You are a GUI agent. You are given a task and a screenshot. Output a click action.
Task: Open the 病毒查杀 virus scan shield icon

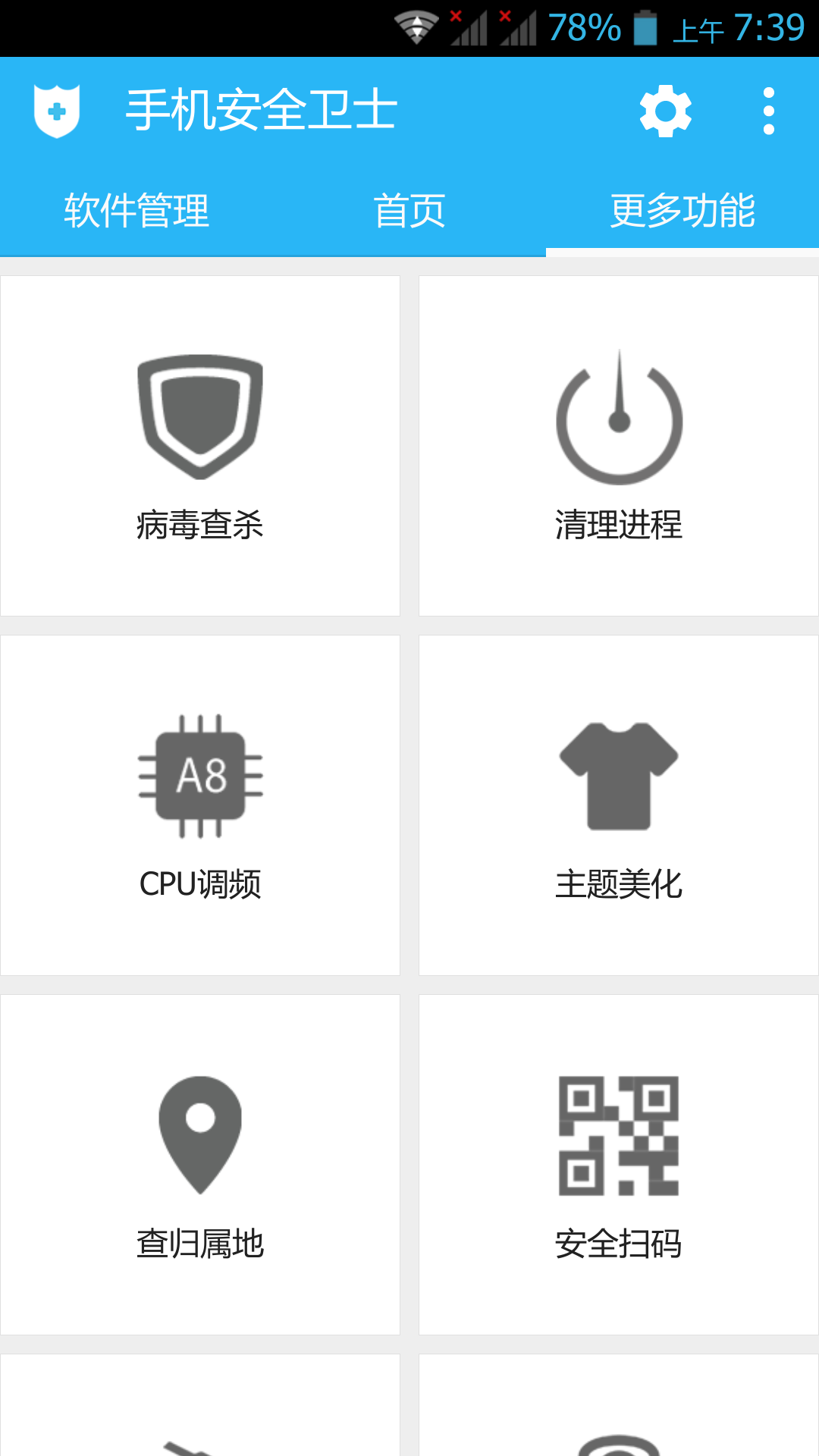[x=200, y=417]
